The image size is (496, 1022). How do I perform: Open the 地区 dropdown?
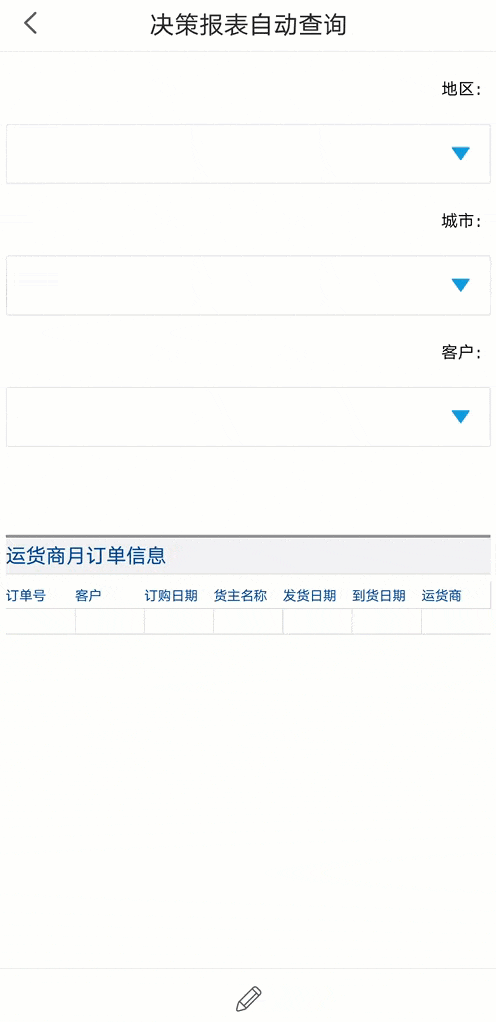point(248,154)
